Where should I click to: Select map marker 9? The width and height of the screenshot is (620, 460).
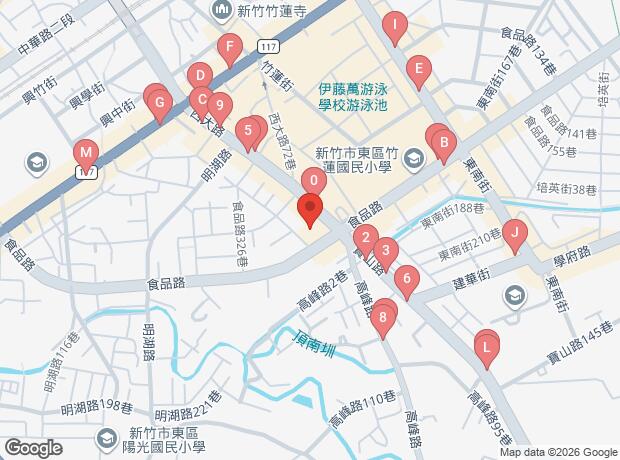pos(221,106)
